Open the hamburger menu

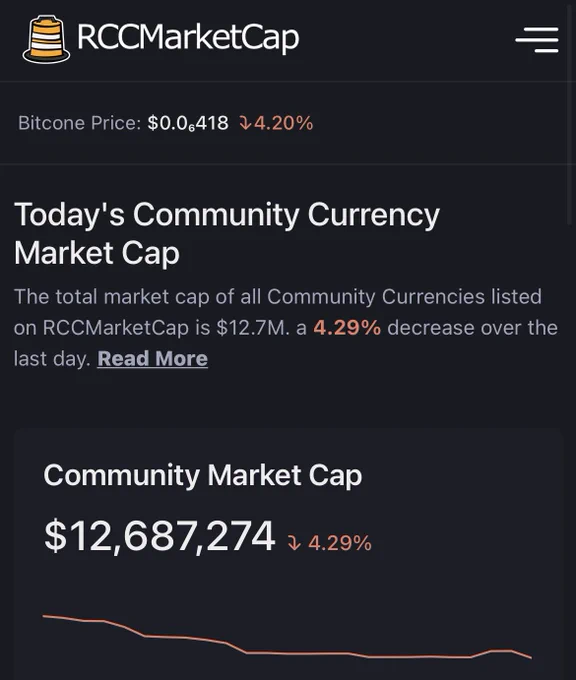tap(537, 40)
